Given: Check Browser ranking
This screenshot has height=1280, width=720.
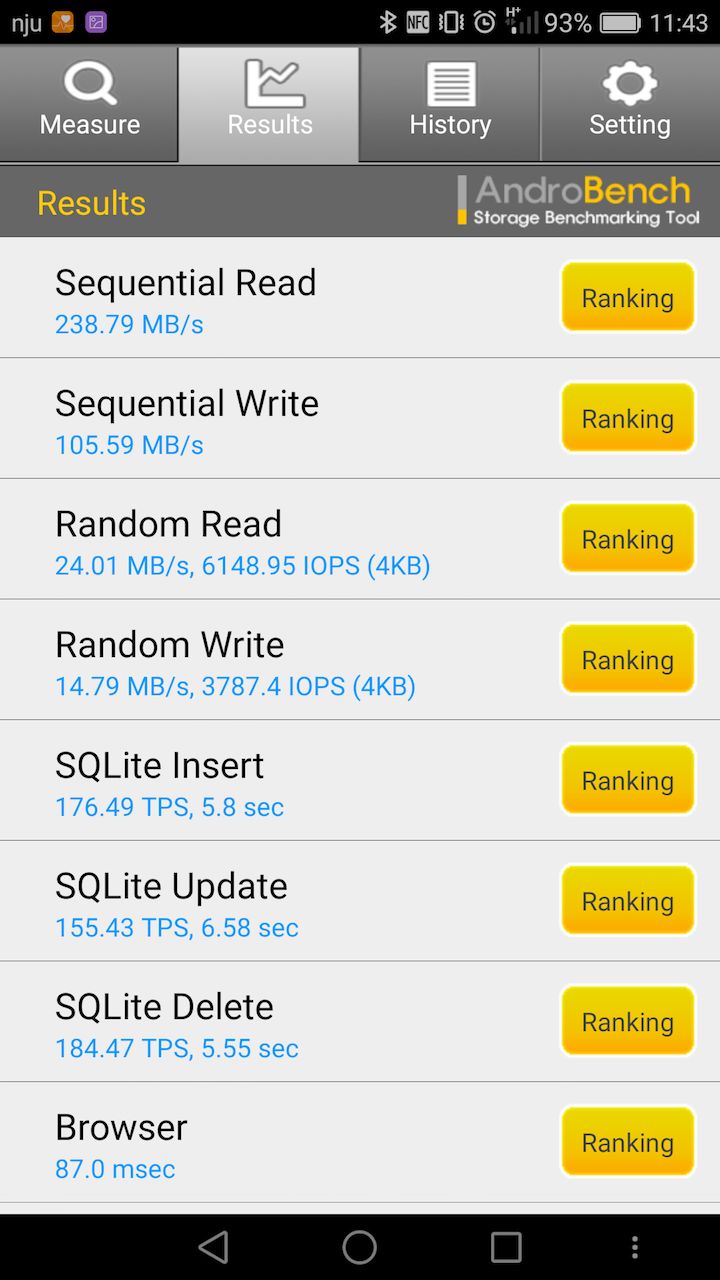Looking at the screenshot, I should click(x=627, y=1142).
